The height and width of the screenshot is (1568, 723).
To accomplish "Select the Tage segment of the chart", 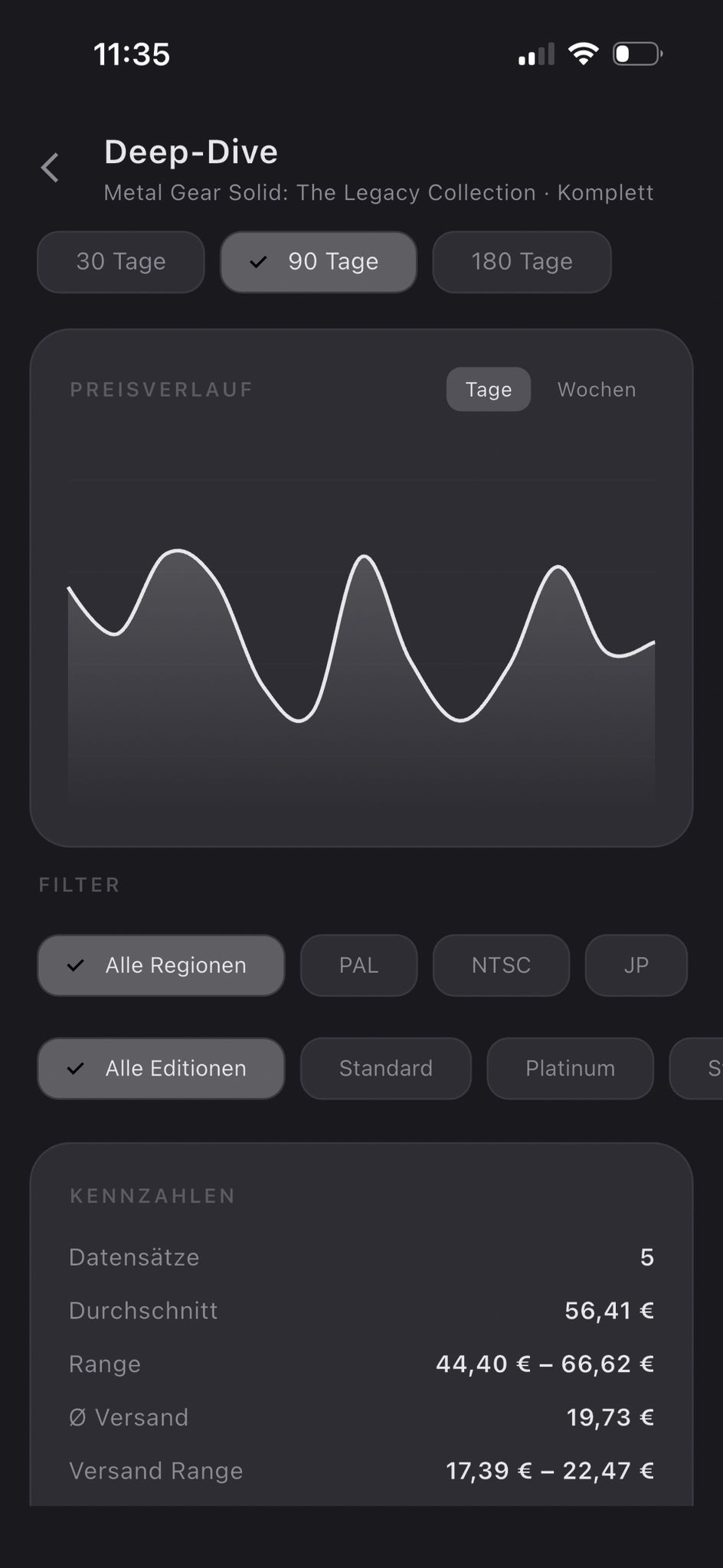I will click(x=488, y=389).
